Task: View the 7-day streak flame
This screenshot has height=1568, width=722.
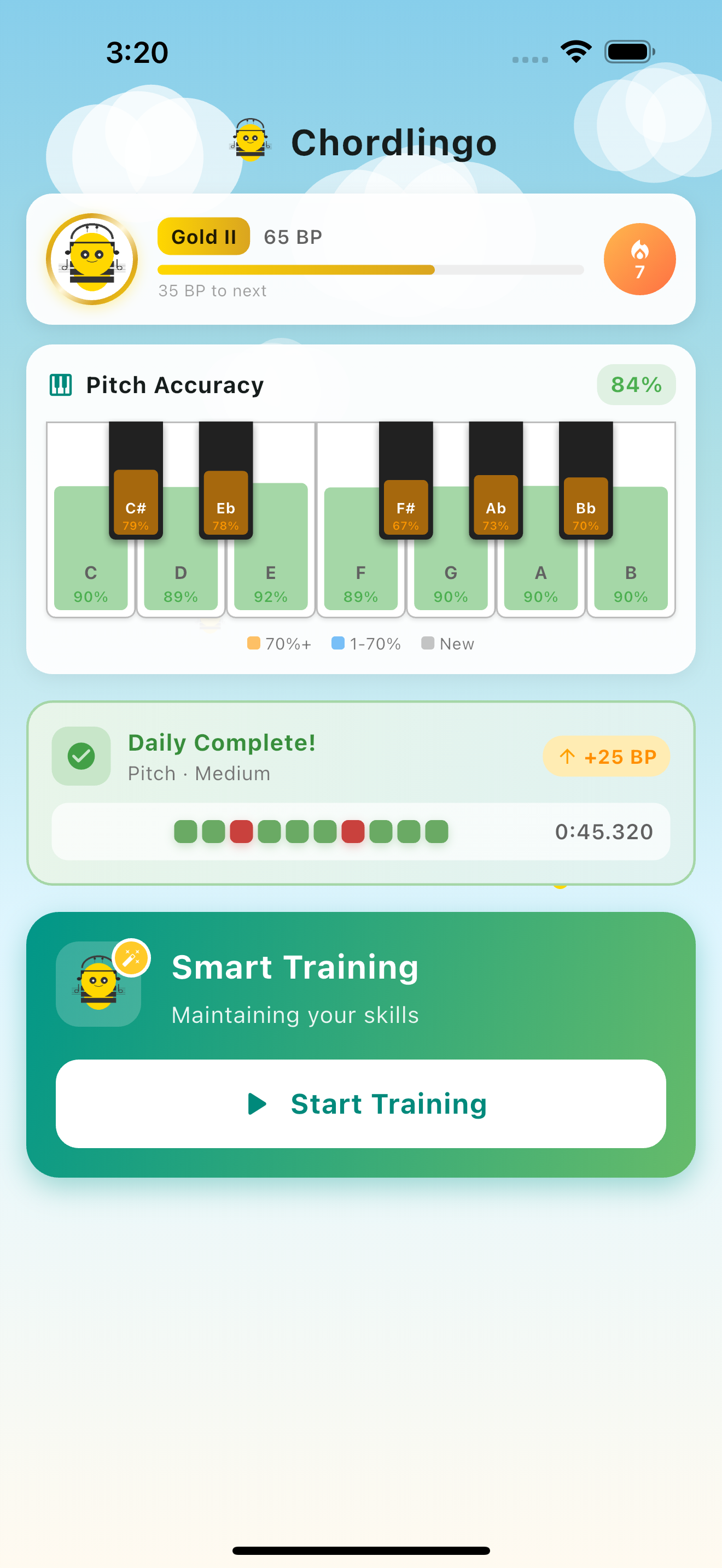Action: [x=639, y=259]
